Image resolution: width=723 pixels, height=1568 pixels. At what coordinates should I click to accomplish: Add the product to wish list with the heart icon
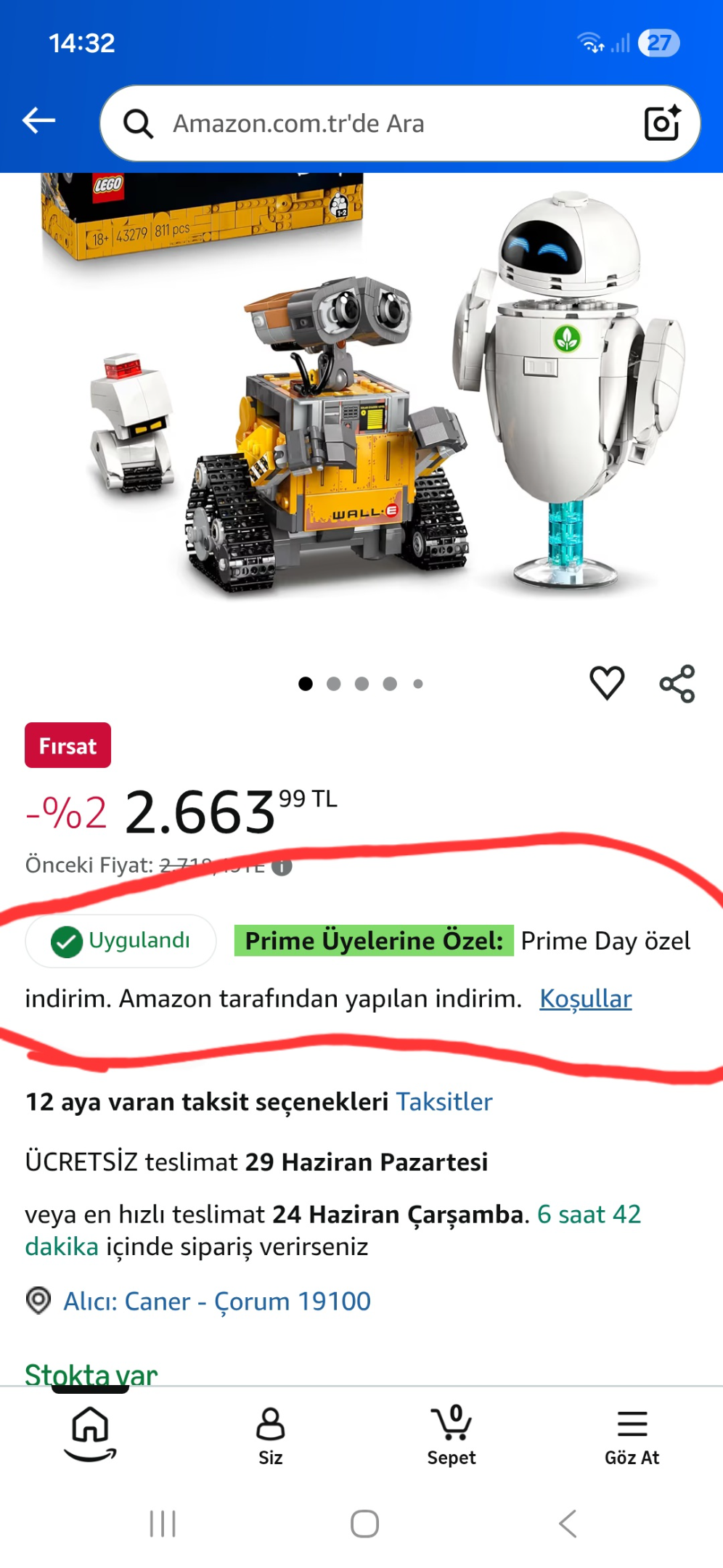pos(607,683)
